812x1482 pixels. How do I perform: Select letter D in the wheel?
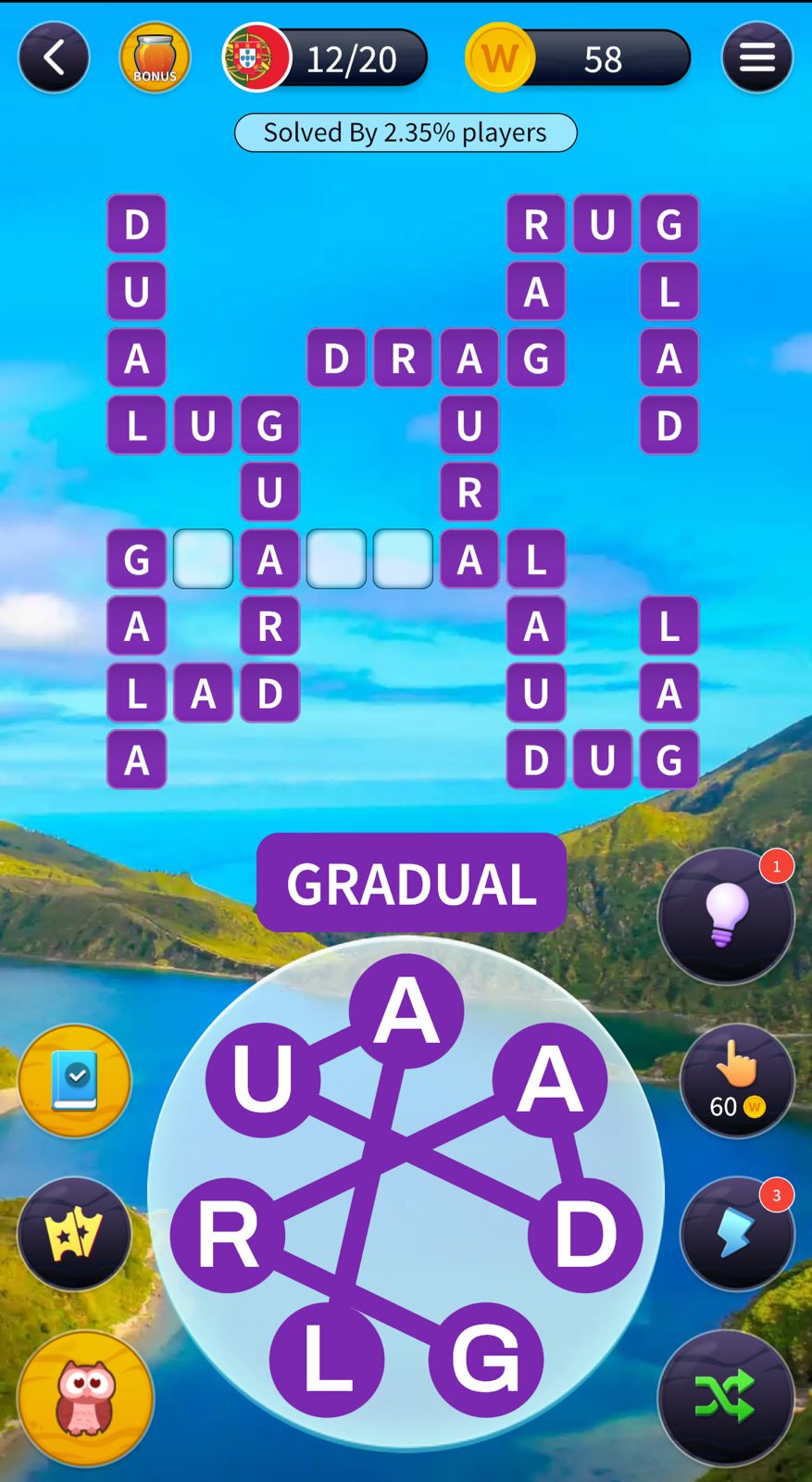(585, 1235)
